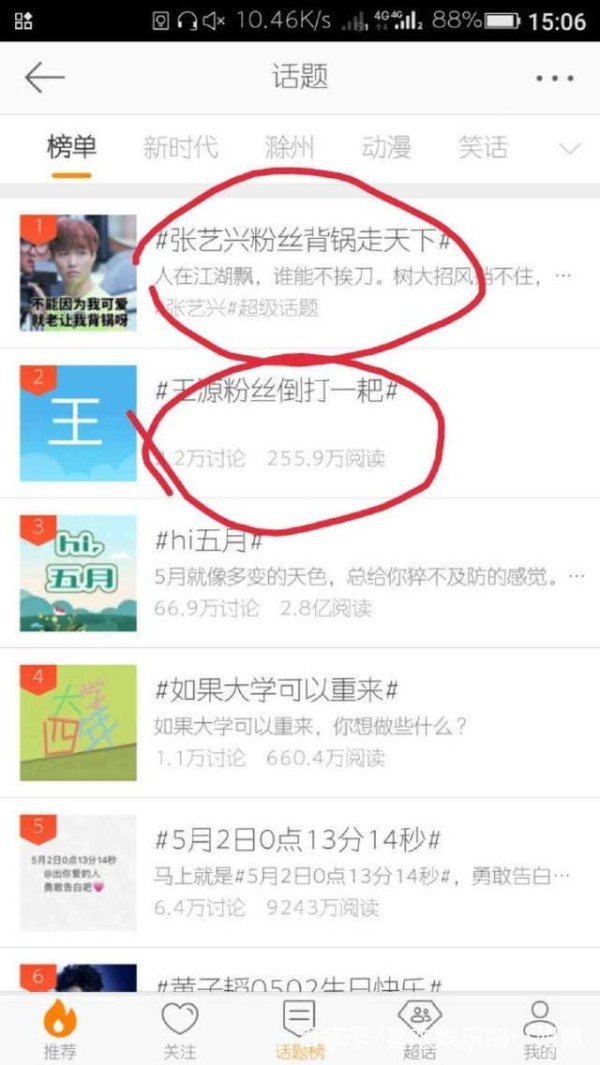This screenshot has width=600, height=1065.
Task: Select the 滁州 tab
Action: click(x=290, y=149)
